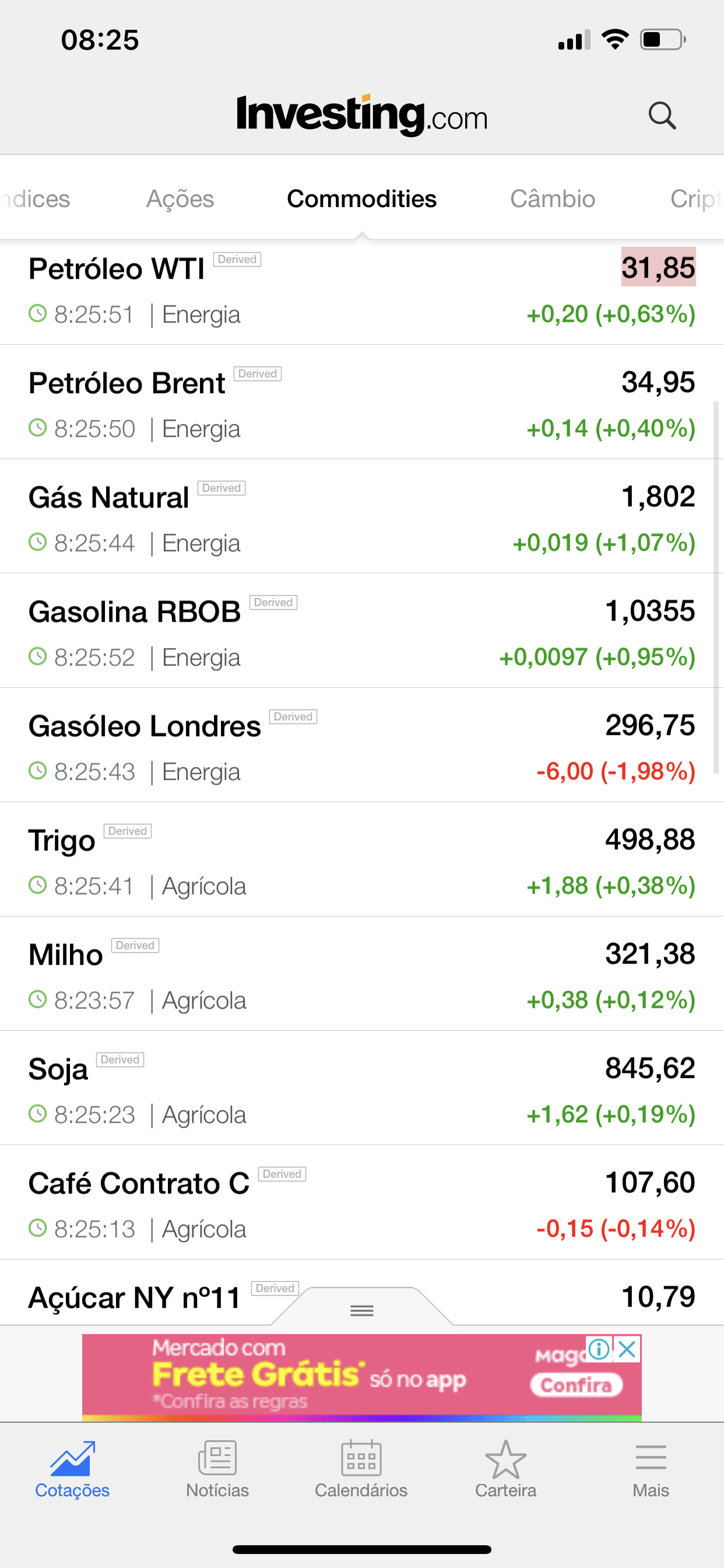This screenshot has height=1568, width=724.
Task: Open the Soja commodity row
Action: 362,1088
